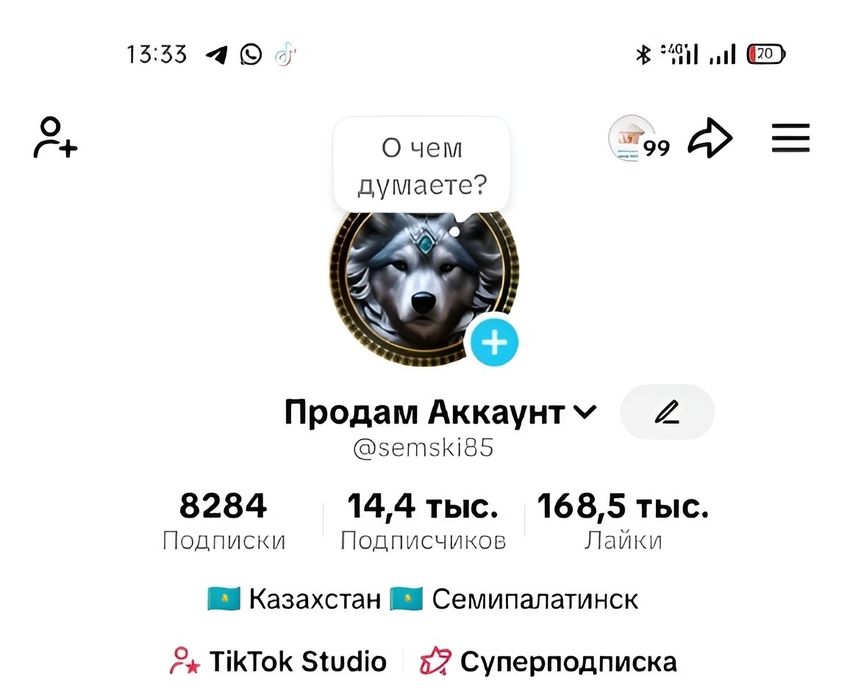847x700 pixels.
Task: View the 8284 Подписки following list
Action: 224,522
